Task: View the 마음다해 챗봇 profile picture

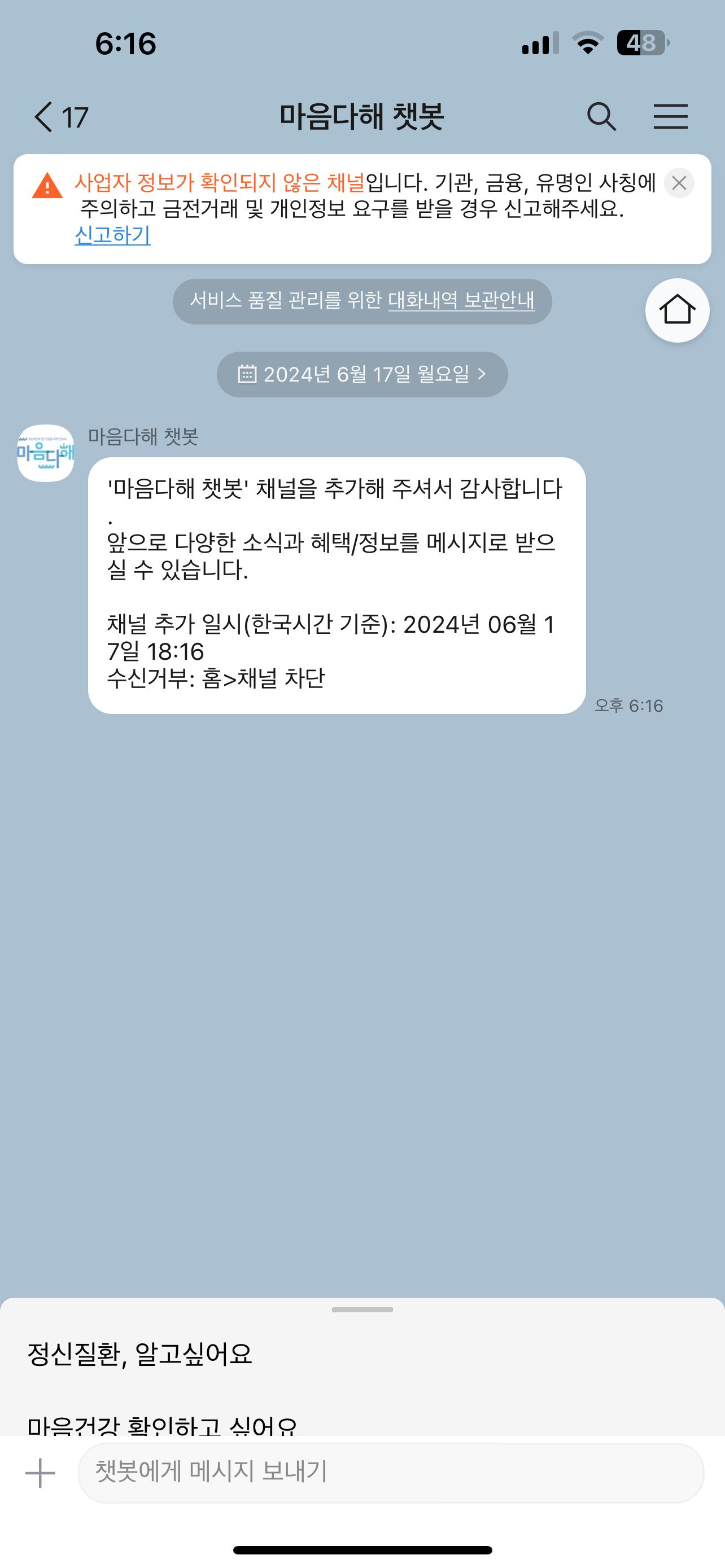Action: (46, 453)
